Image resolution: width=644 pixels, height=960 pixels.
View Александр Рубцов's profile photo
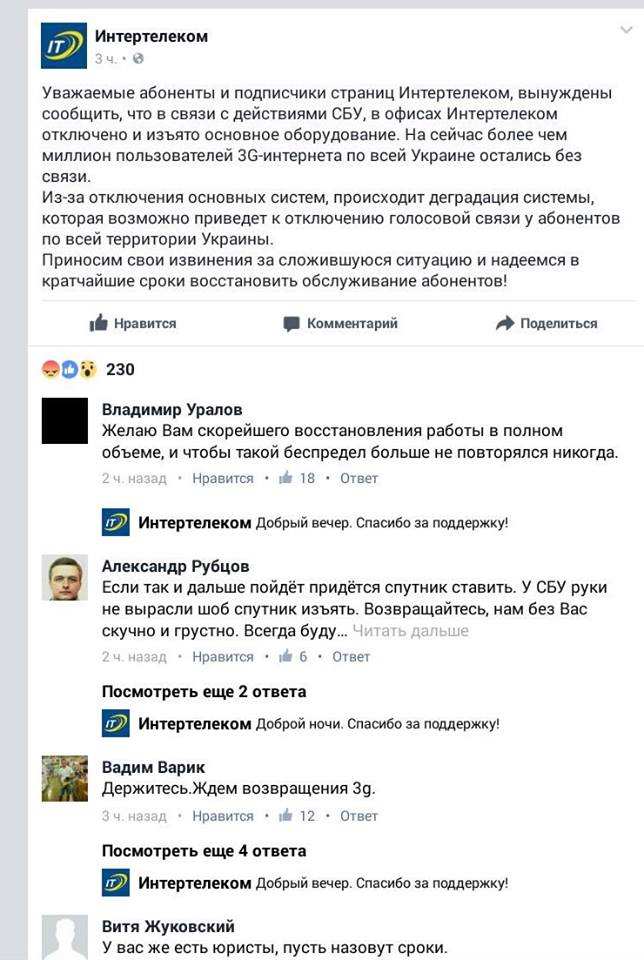point(64,577)
